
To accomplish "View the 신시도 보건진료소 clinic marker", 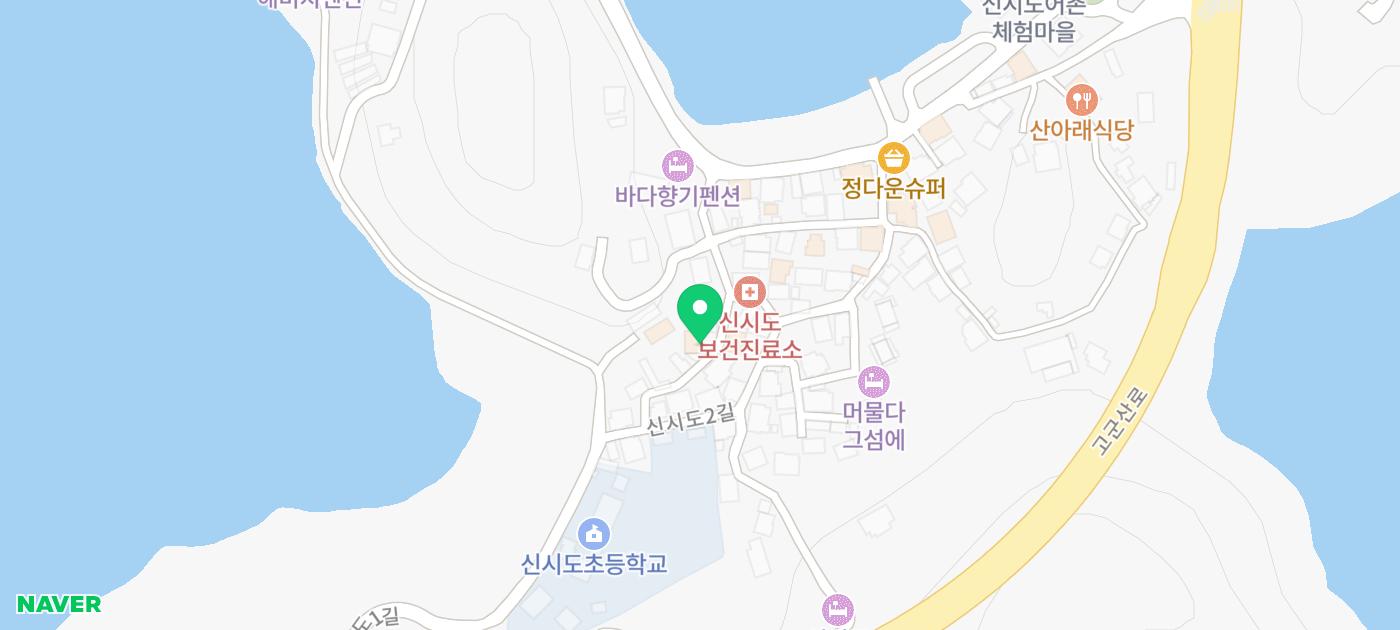I will 749,293.
